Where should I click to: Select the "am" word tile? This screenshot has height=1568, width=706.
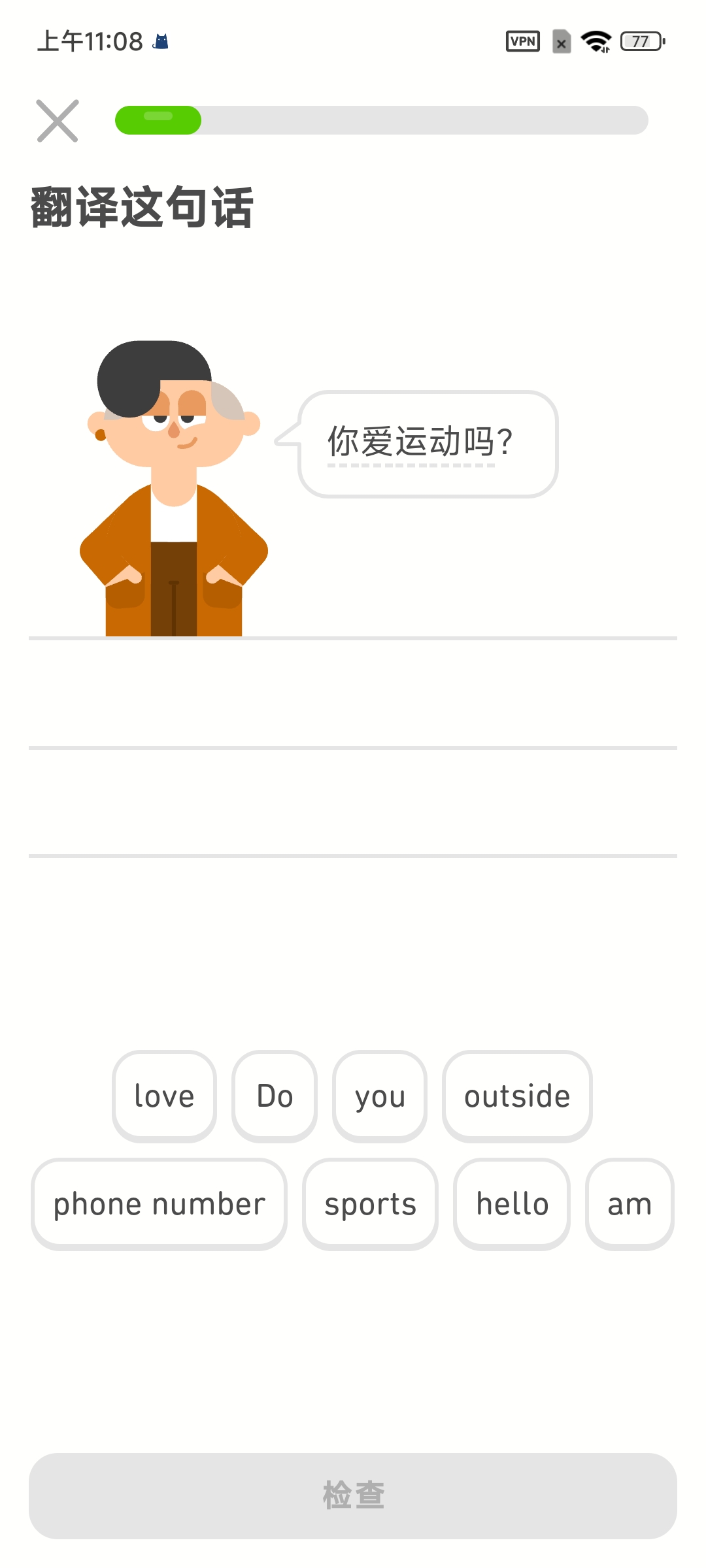tap(630, 1204)
